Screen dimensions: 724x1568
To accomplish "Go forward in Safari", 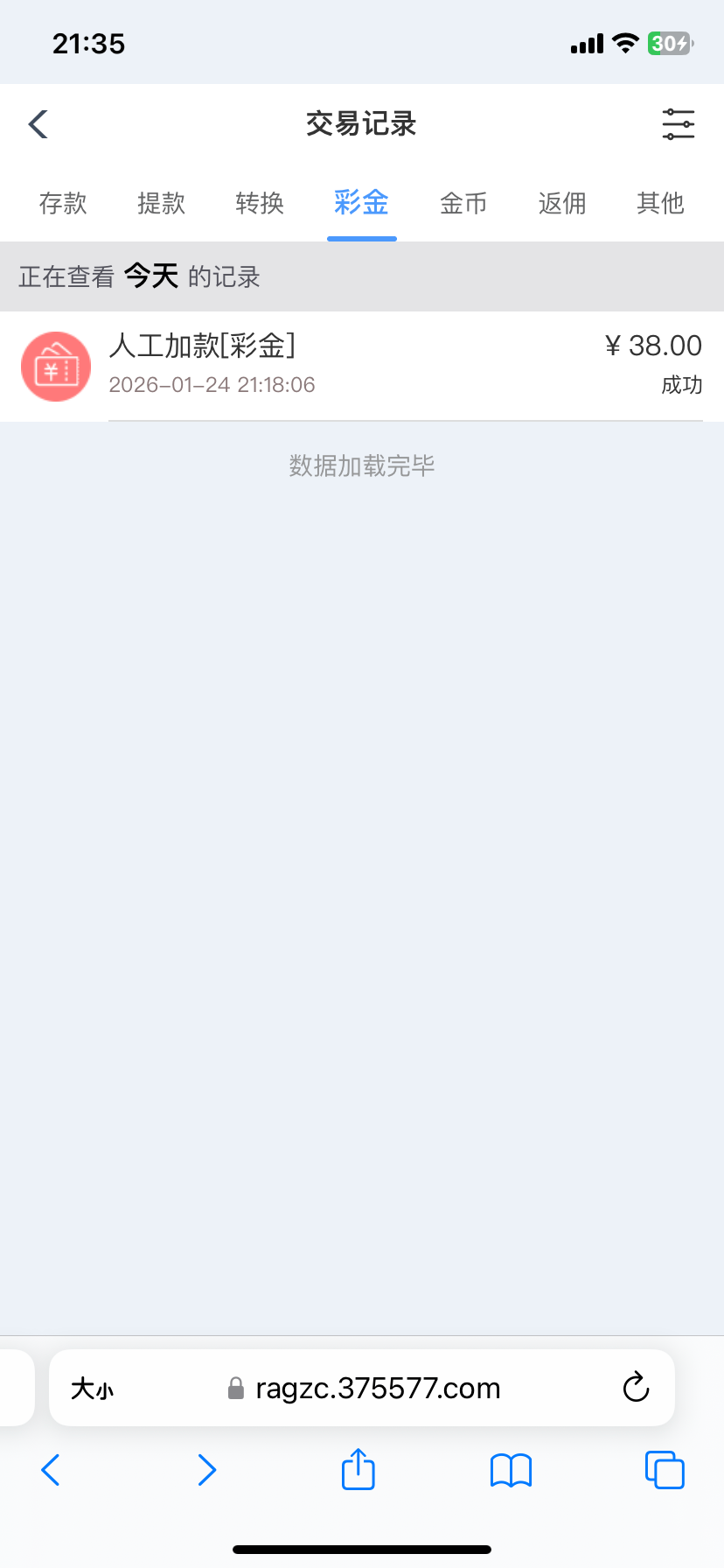I will 206,1470.
